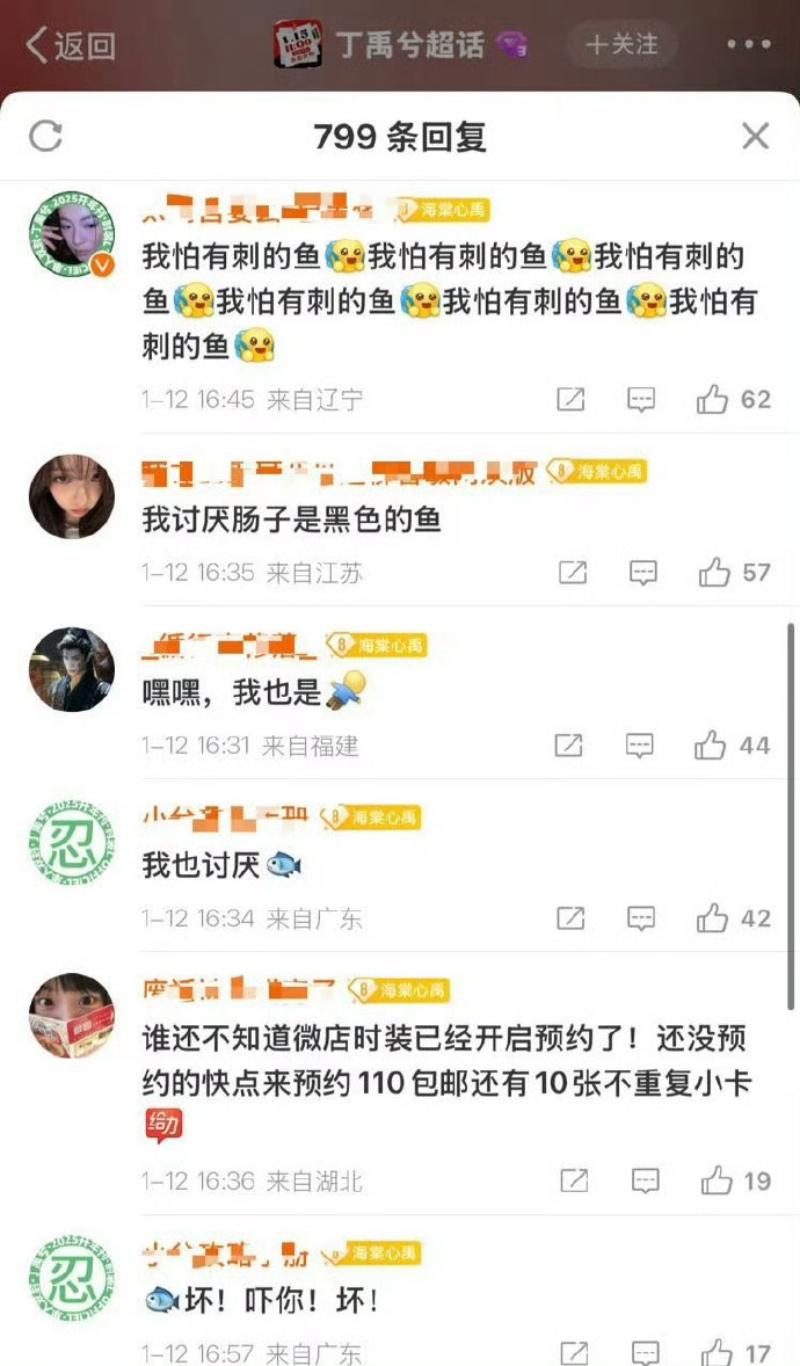Repost the 我也讨厌 comment

pos(570,918)
